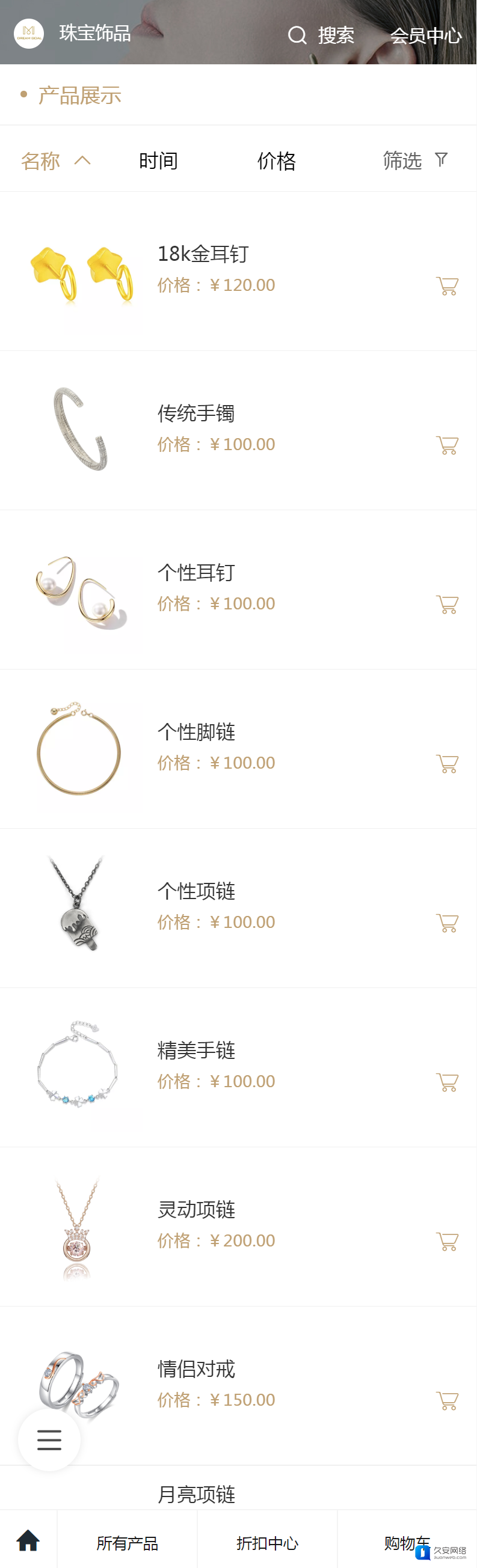
Task: Sort products by 时间
Action: (158, 160)
